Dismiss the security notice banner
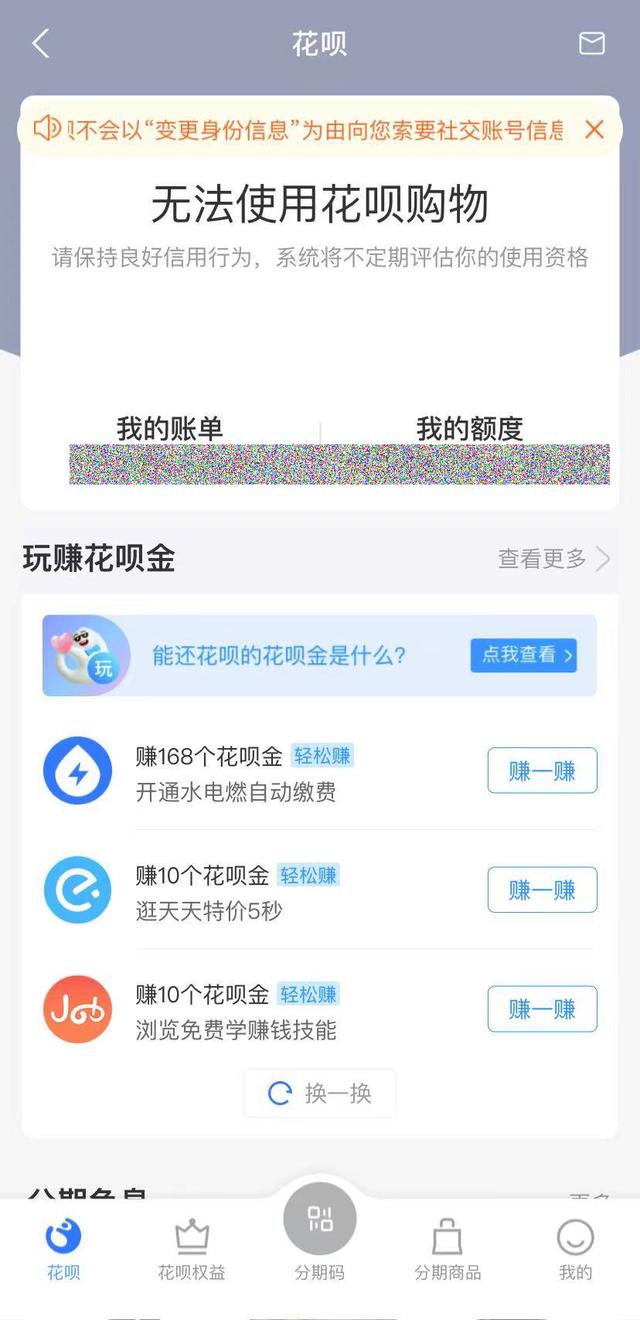The height and width of the screenshot is (1320, 640). click(594, 129)
